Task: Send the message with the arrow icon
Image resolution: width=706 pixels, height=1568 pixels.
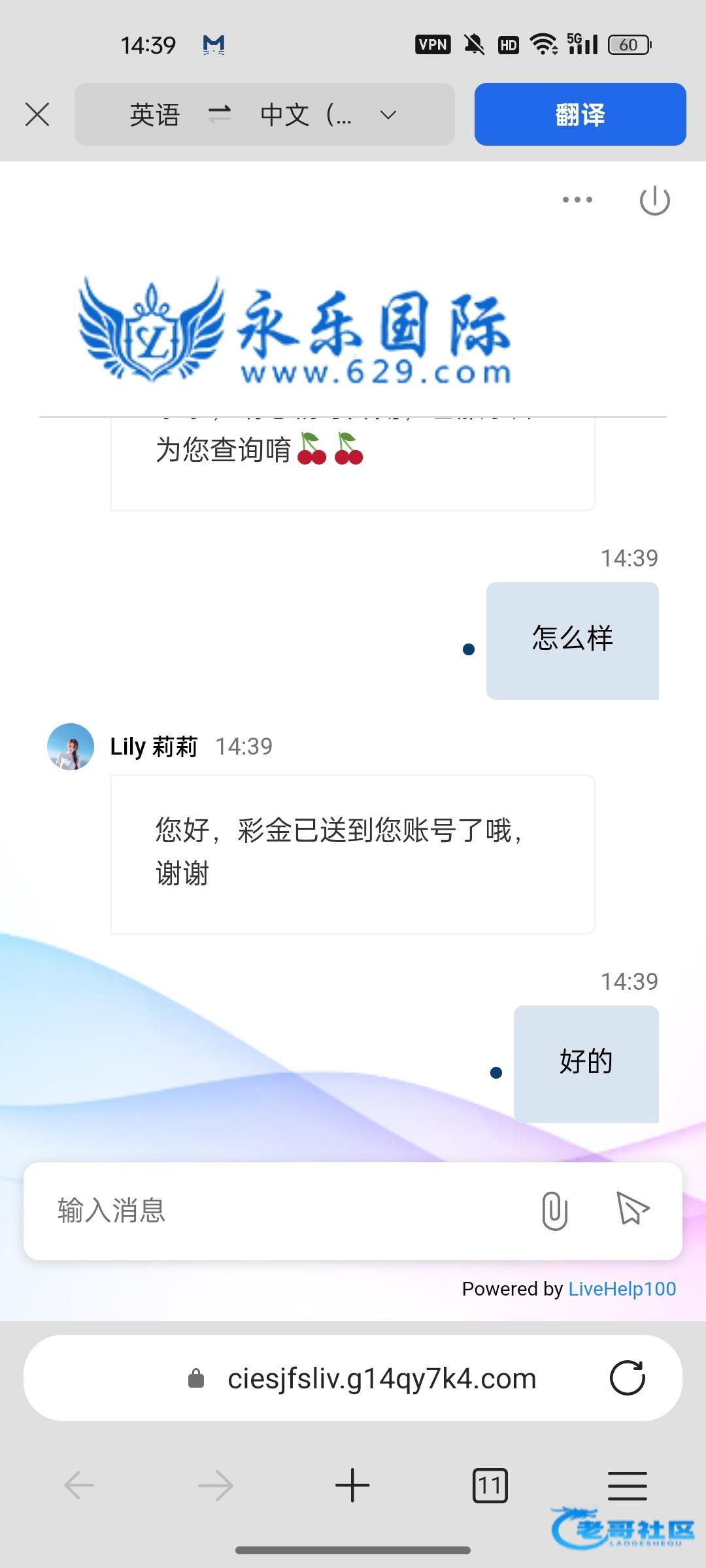Action: [632, 1209]
